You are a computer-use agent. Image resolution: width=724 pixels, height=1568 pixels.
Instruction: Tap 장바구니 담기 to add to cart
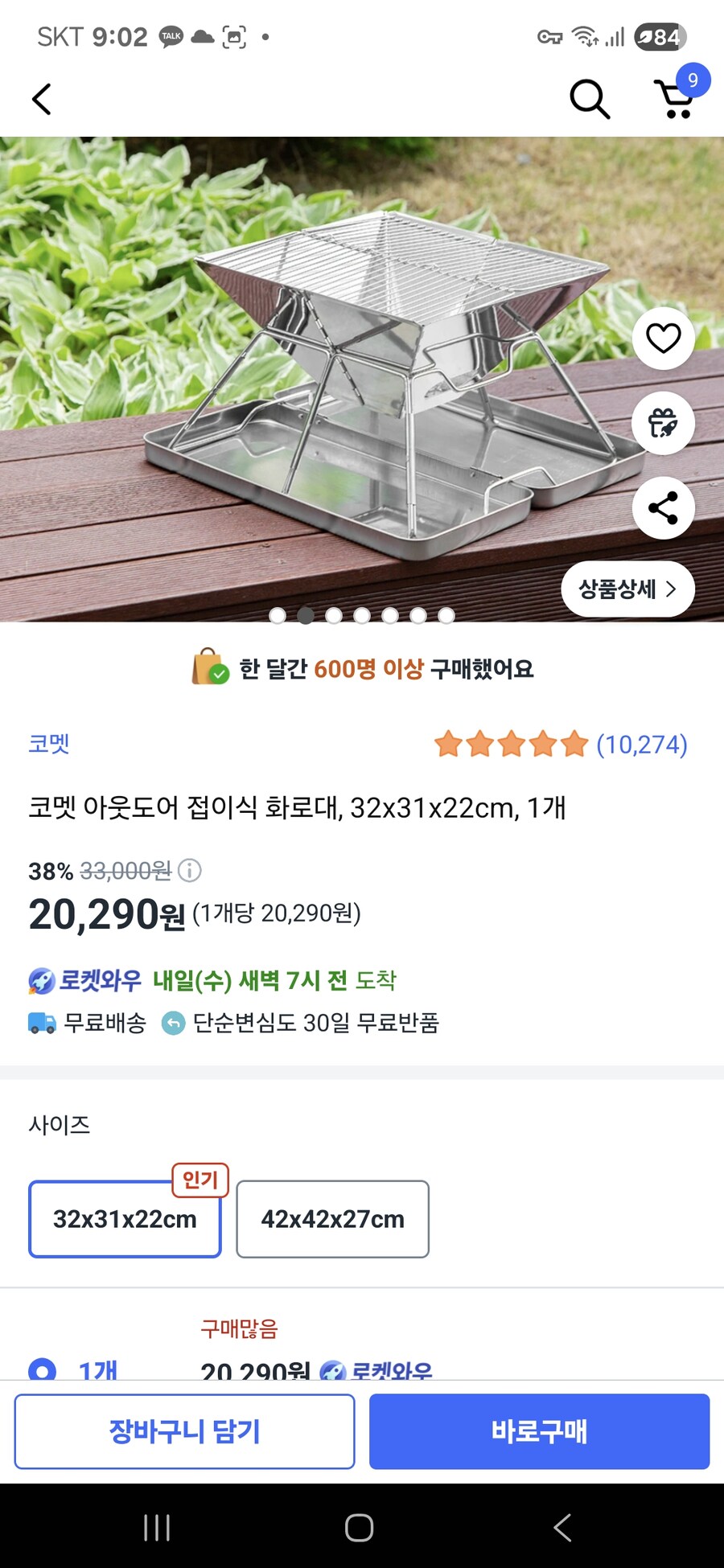coord(184,1431)
